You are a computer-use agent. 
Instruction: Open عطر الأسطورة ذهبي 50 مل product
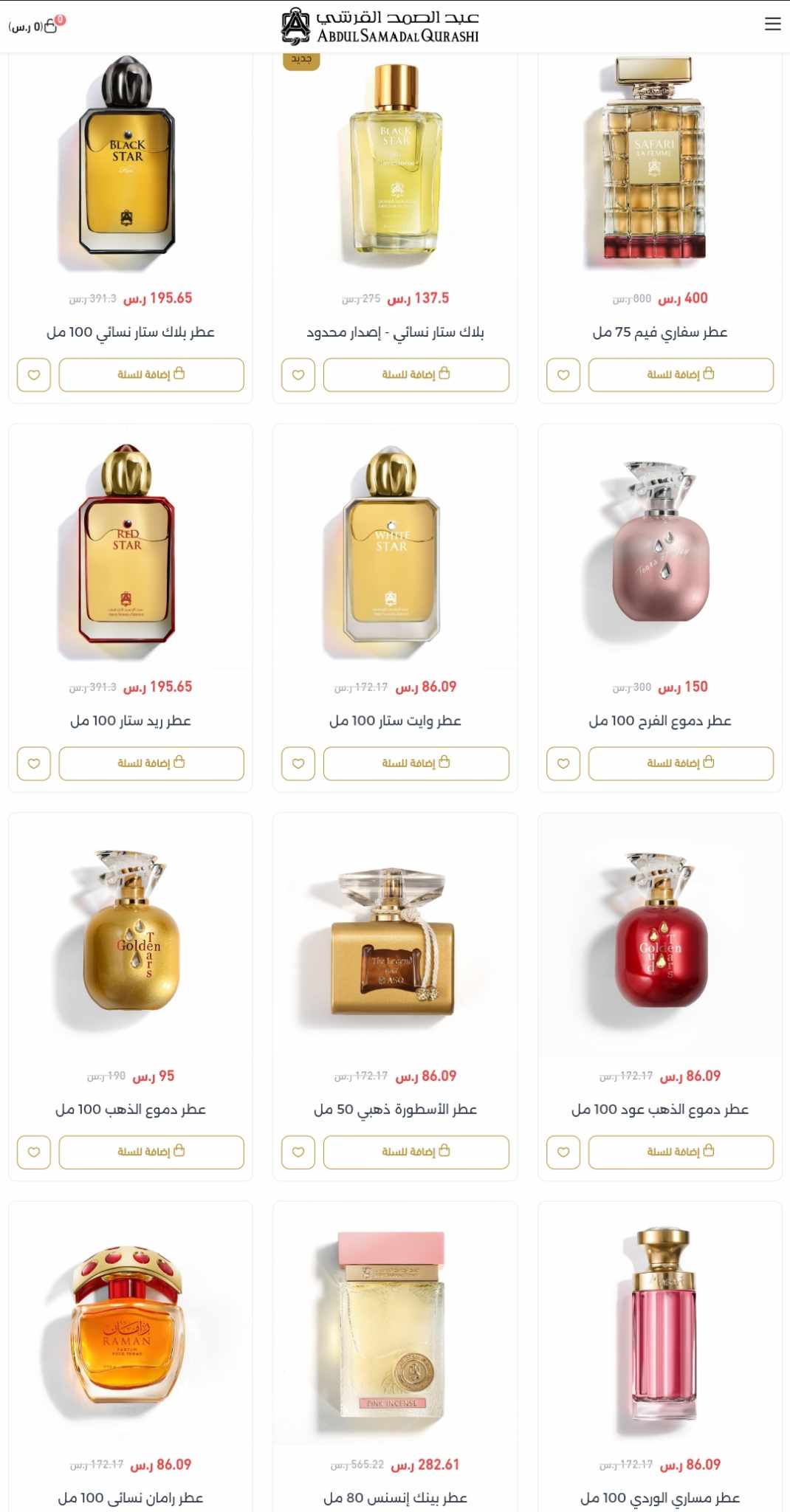pos(395,1108)
